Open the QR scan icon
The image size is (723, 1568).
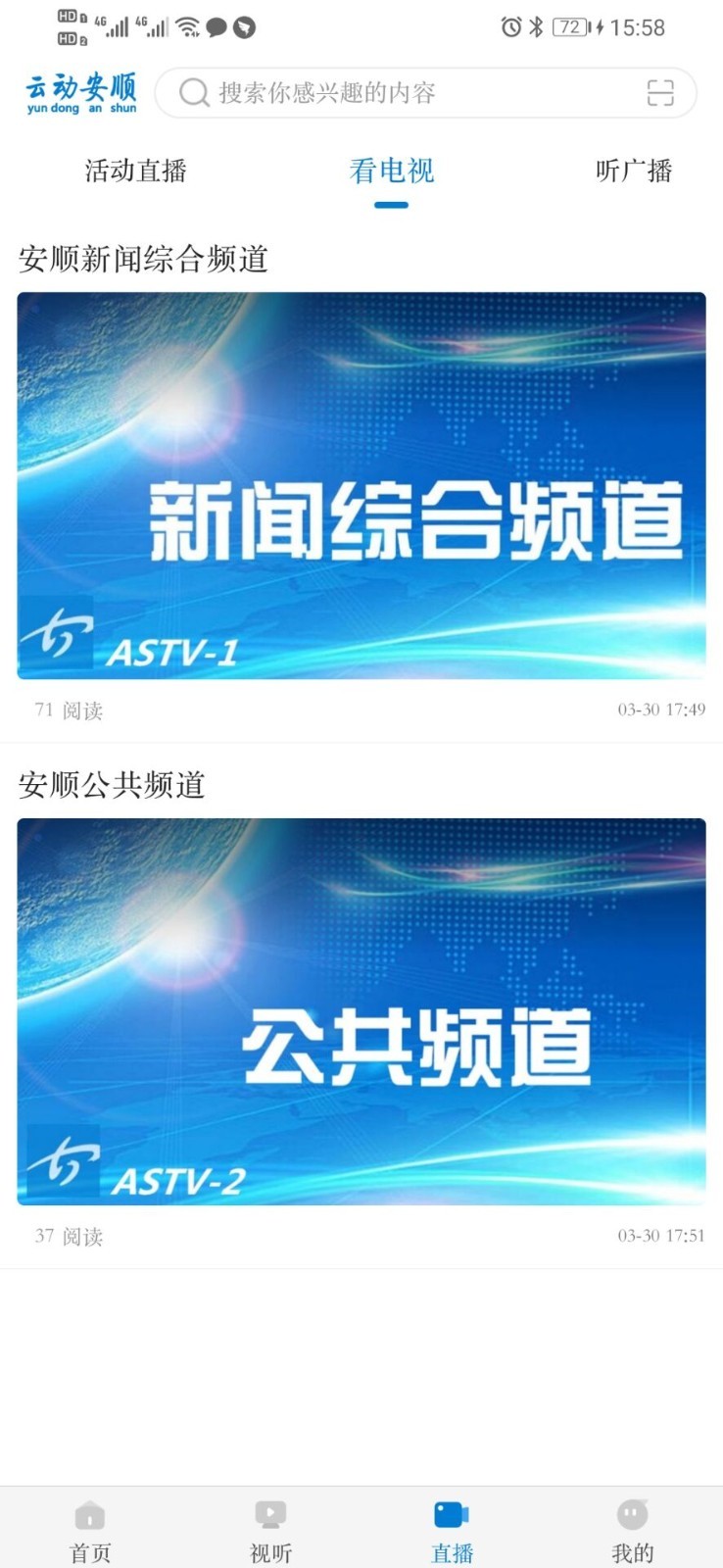pos(660,93)
